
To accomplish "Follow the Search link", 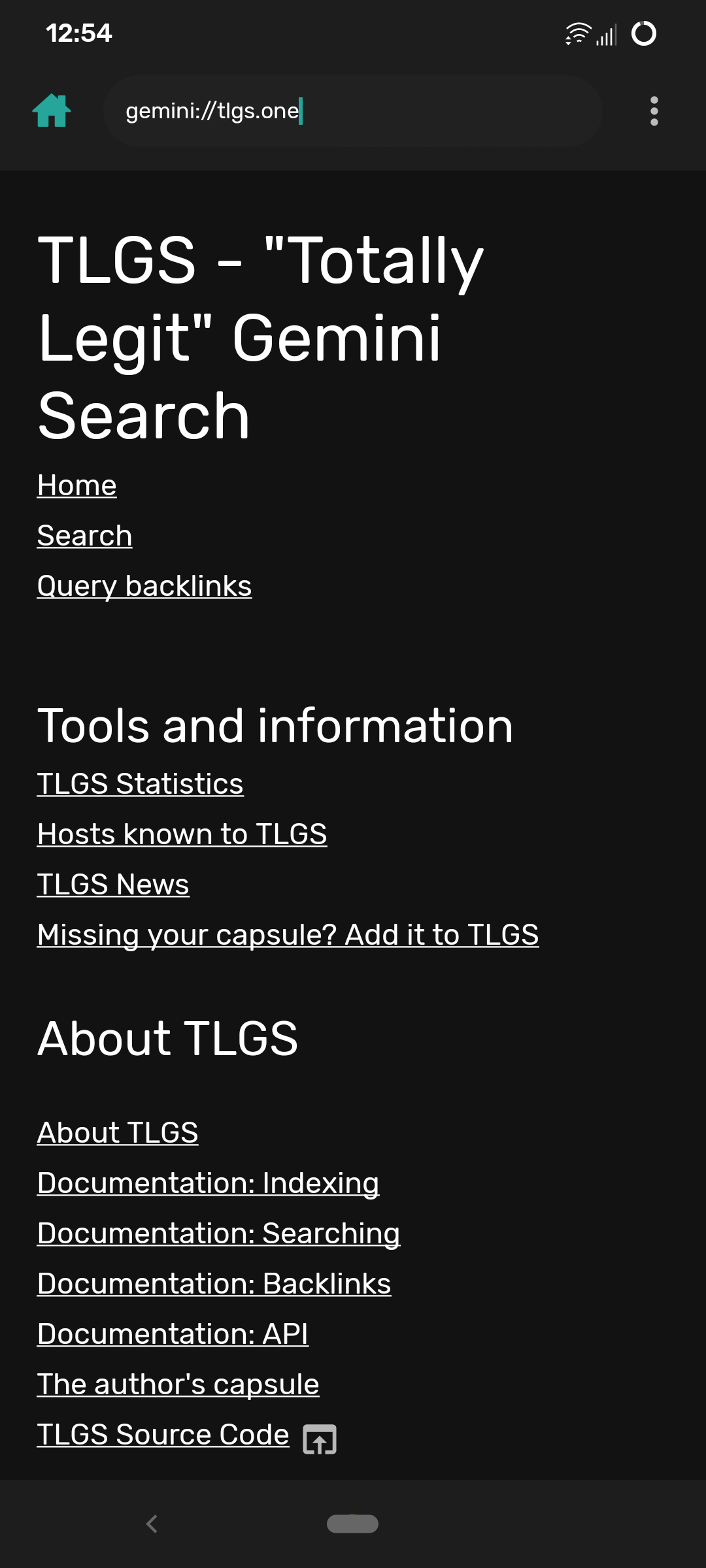I will (x=85, y=536).
